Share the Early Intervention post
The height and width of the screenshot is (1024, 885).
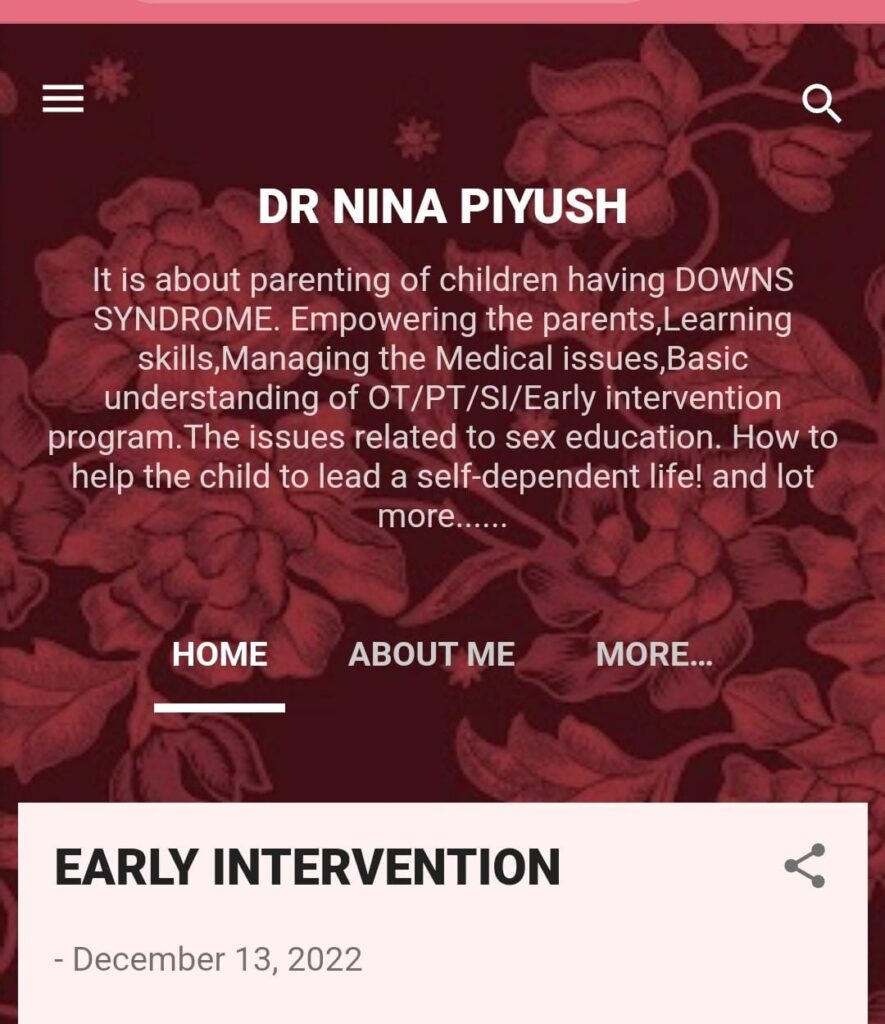pos(805,866)
